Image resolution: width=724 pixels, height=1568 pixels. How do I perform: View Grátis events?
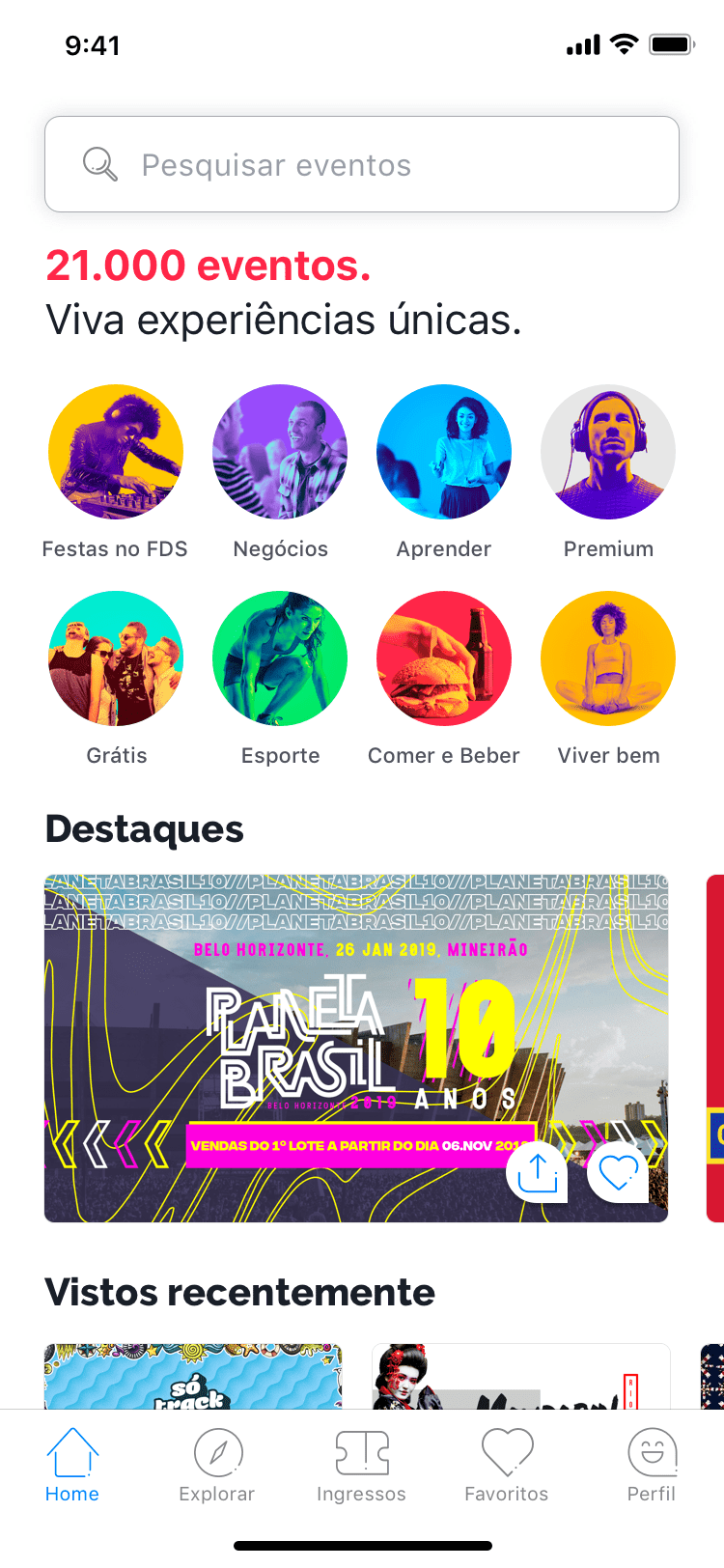pyautogui.click(x=116, y=658)
